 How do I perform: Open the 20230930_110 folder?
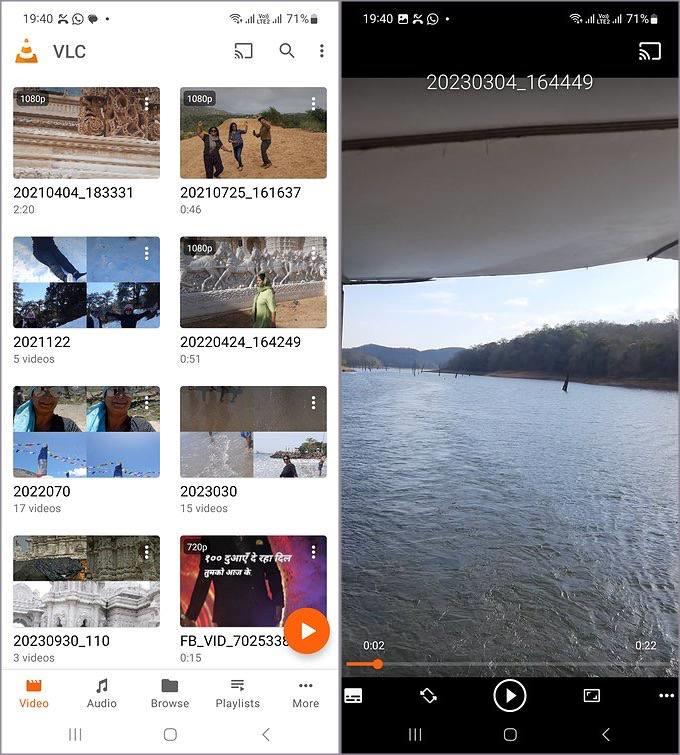click(x=86, y=581)
